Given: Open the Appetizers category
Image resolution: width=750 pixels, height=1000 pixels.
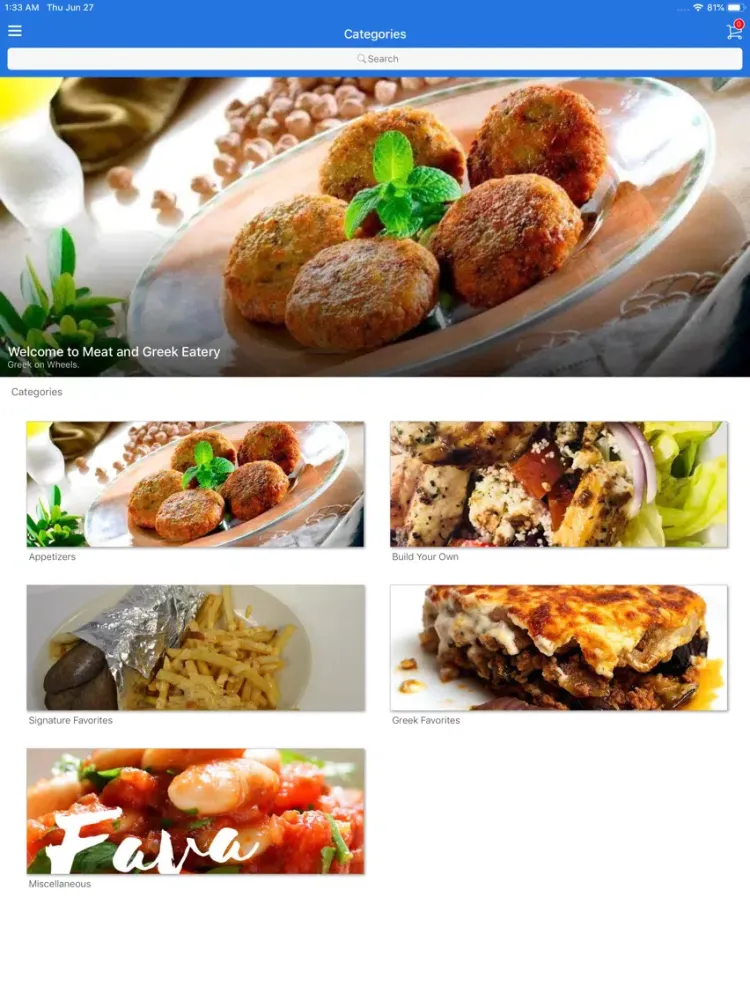Looking at the screenshot, I should [x=195, y=484].
